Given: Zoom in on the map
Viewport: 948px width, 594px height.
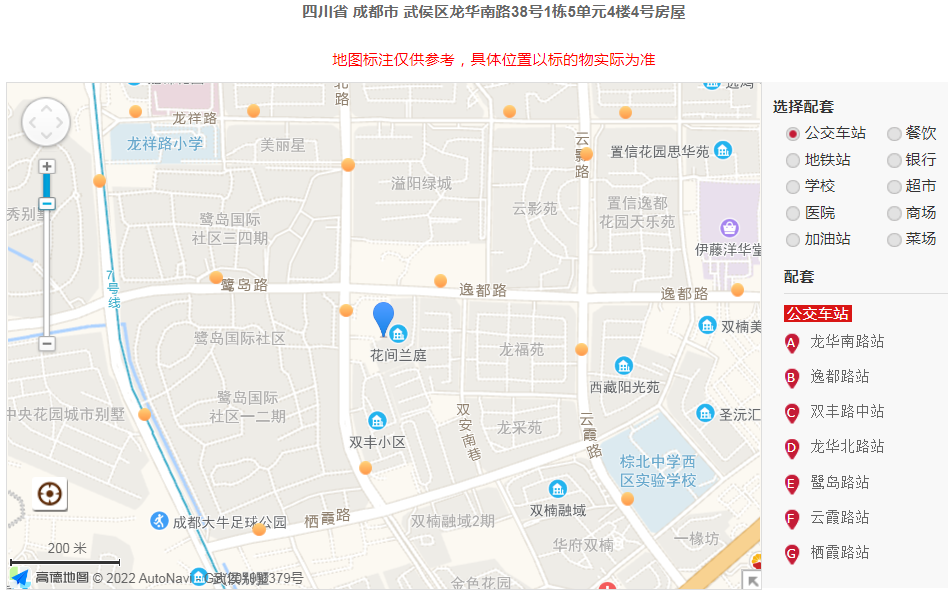Looking at the screenshot, I should coord(47,166).
